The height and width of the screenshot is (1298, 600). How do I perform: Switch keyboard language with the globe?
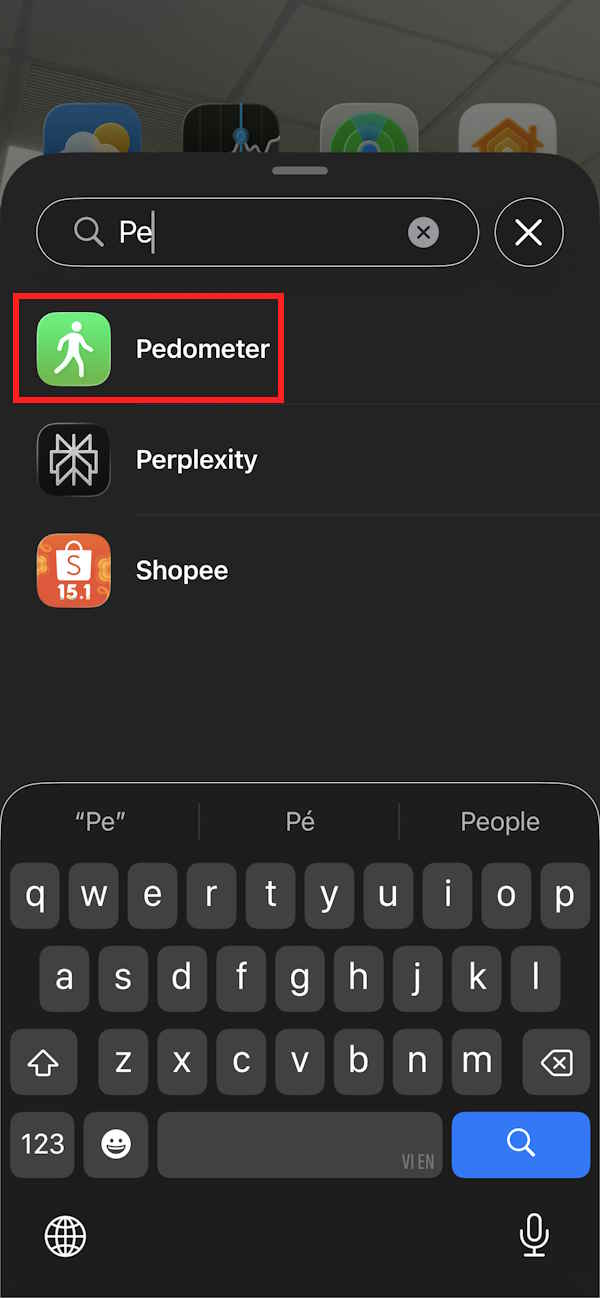tap(66, 1236)
